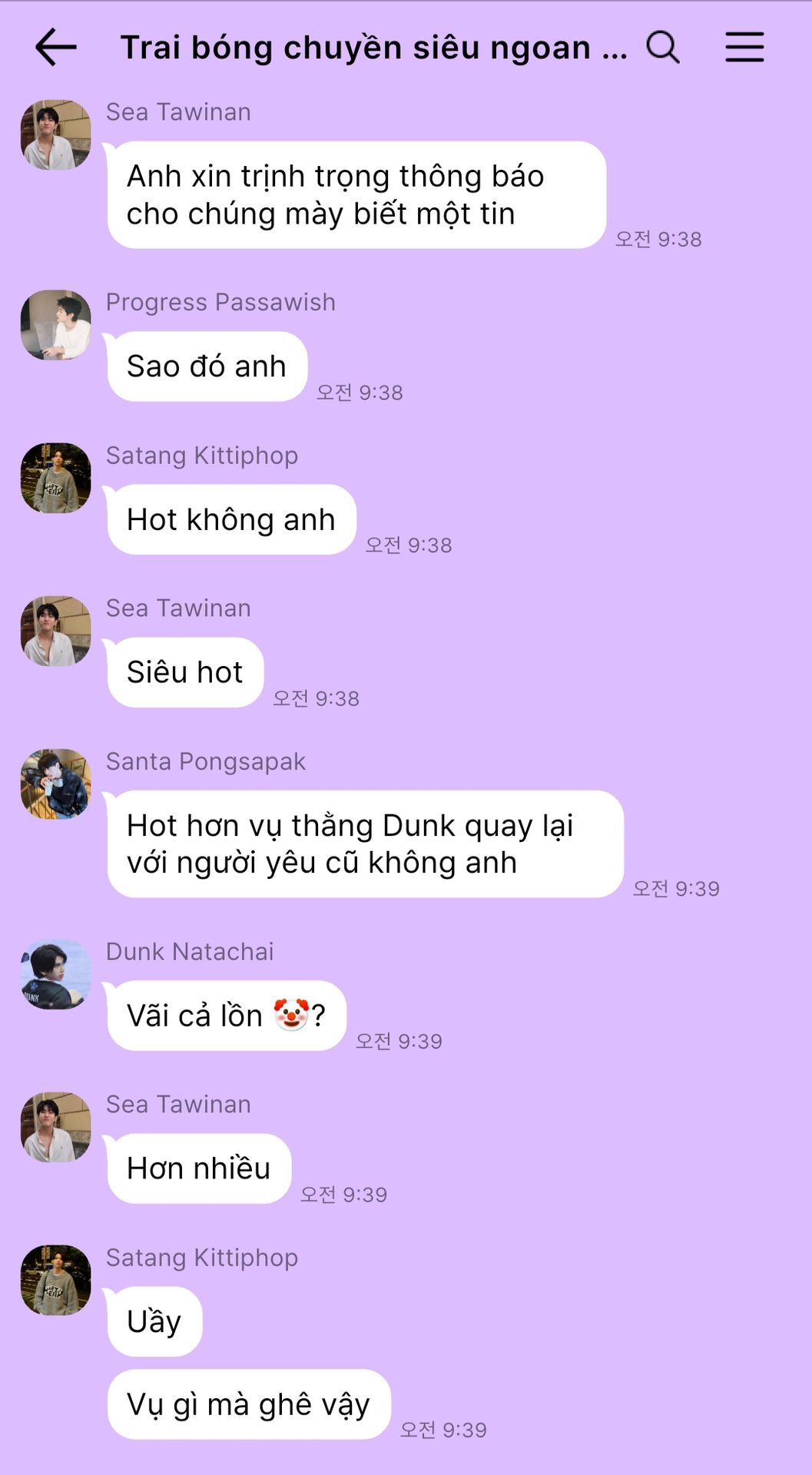Open Progress Passawish's profile picture
This screenshot has width=812, height=1475.
(x=55, y=324)
